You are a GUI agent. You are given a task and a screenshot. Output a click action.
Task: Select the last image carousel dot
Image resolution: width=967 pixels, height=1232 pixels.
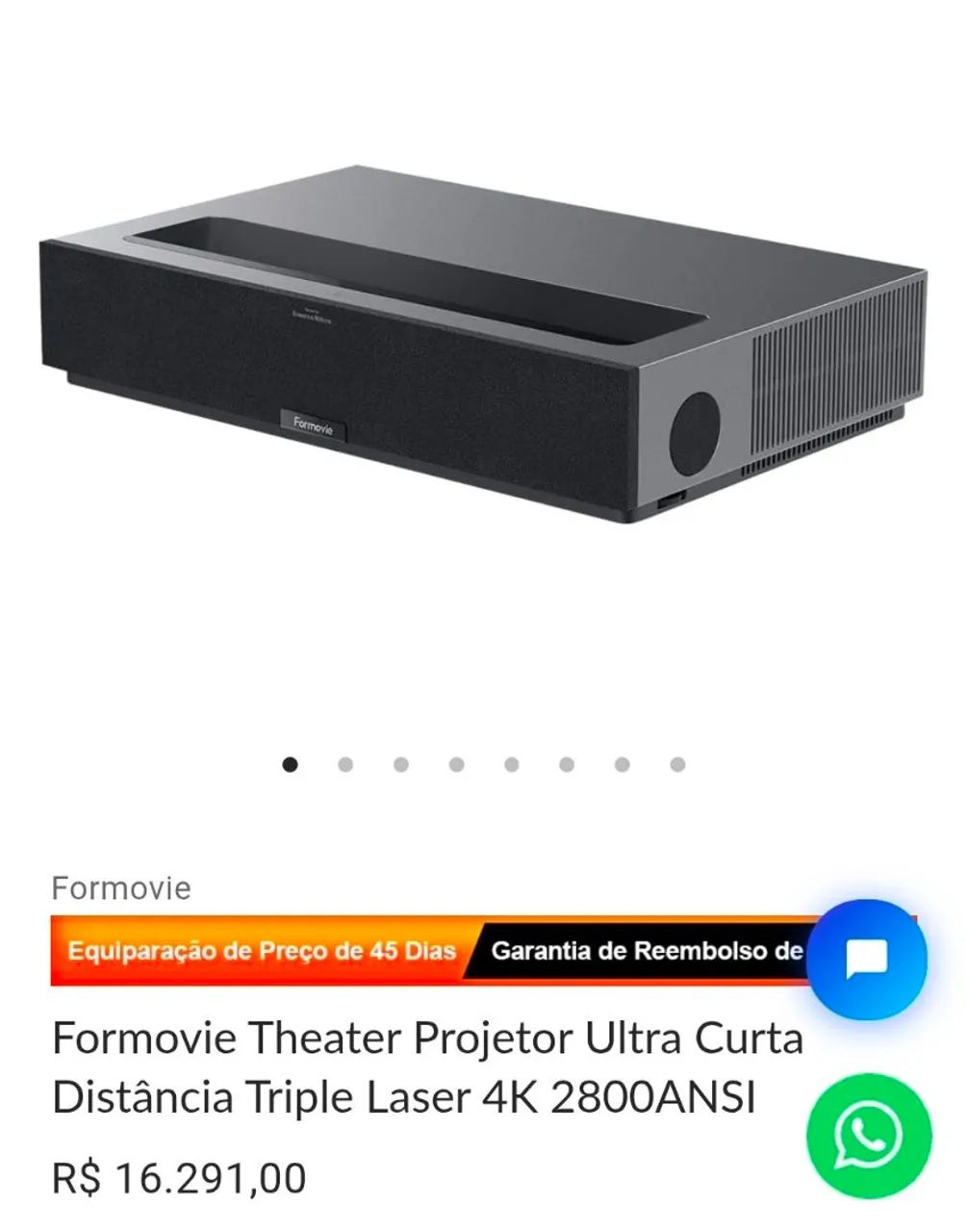(x=677, y=764)
